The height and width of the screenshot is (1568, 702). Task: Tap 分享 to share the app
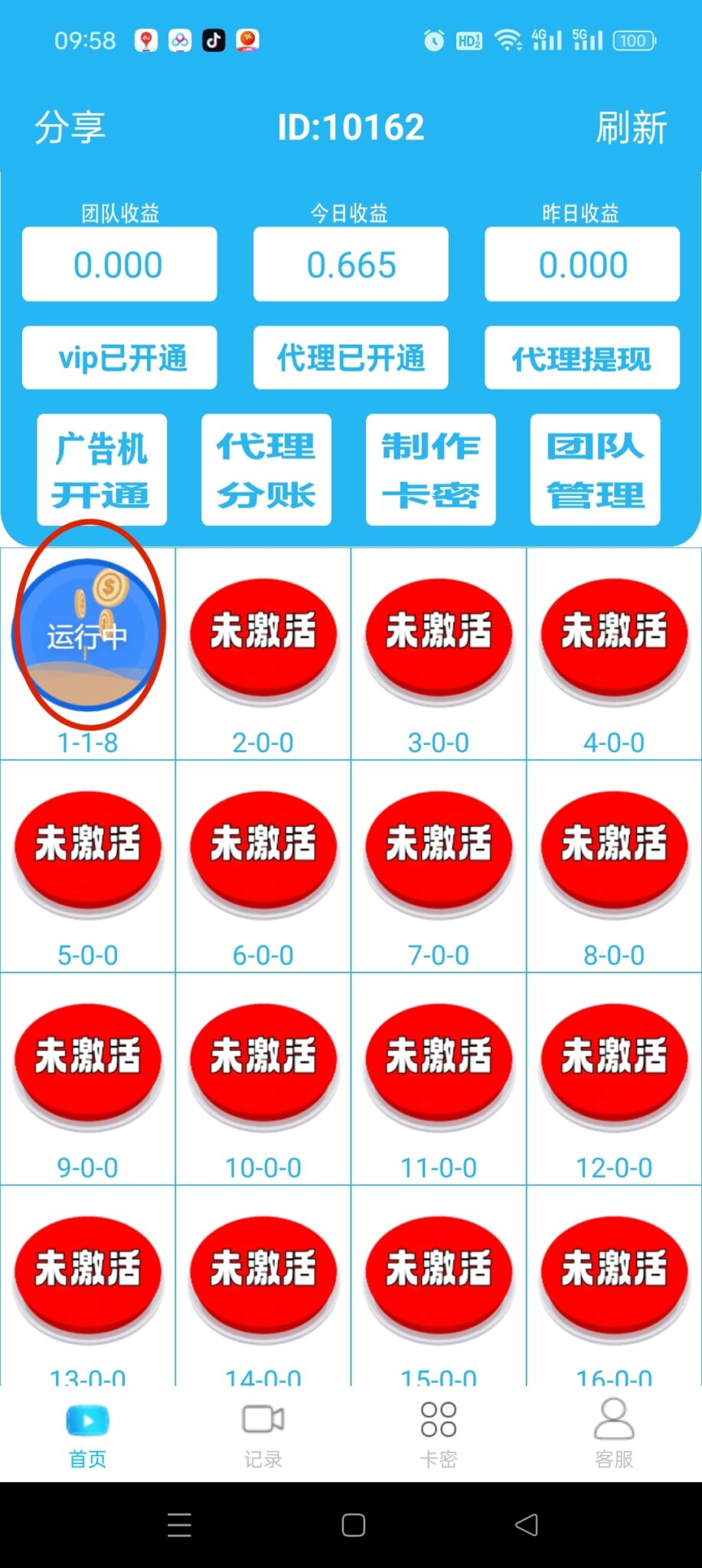(x=70, y=127)
